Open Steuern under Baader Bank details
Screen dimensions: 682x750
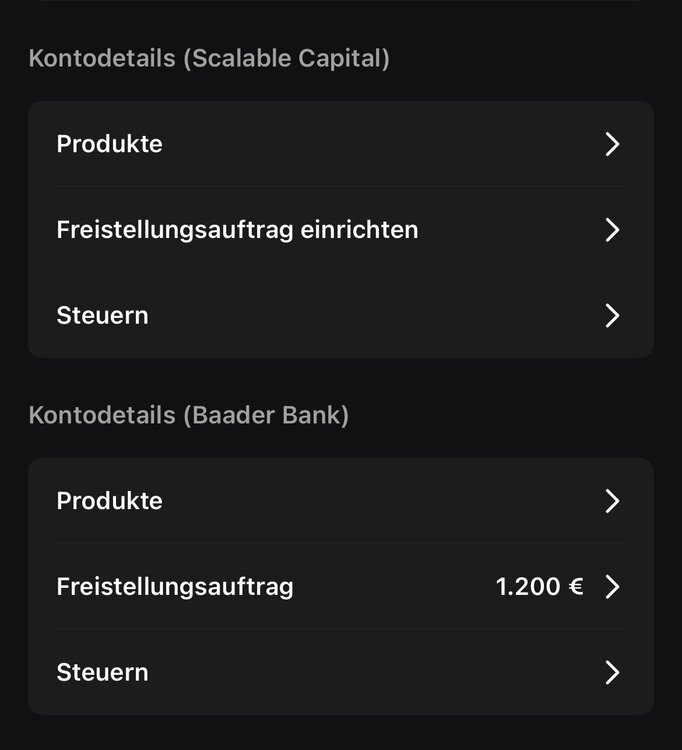[340, 672]
